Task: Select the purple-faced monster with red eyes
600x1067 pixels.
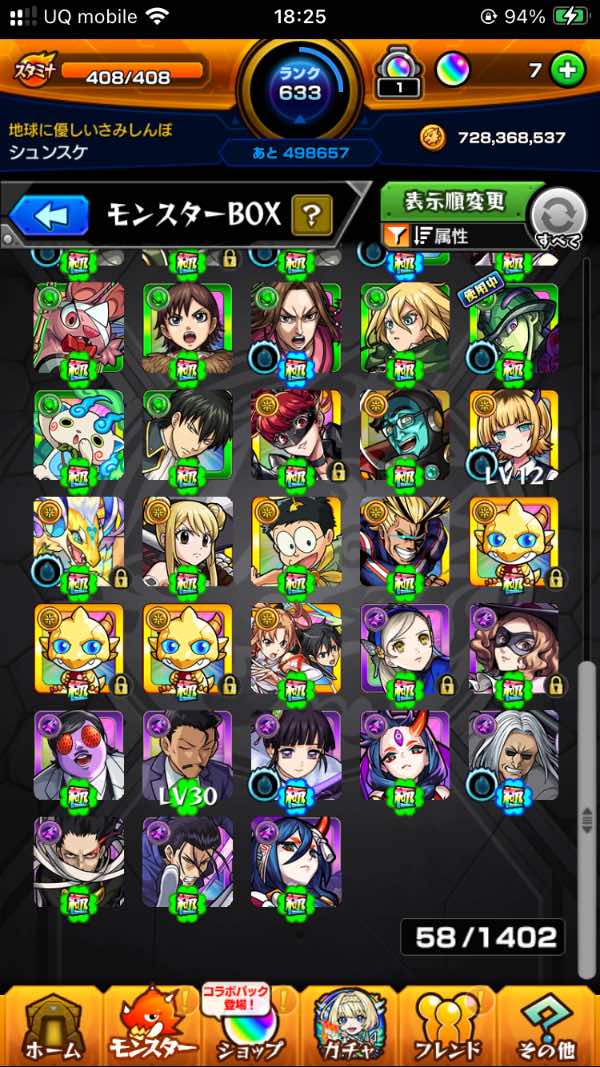Action: click(79, 756)
